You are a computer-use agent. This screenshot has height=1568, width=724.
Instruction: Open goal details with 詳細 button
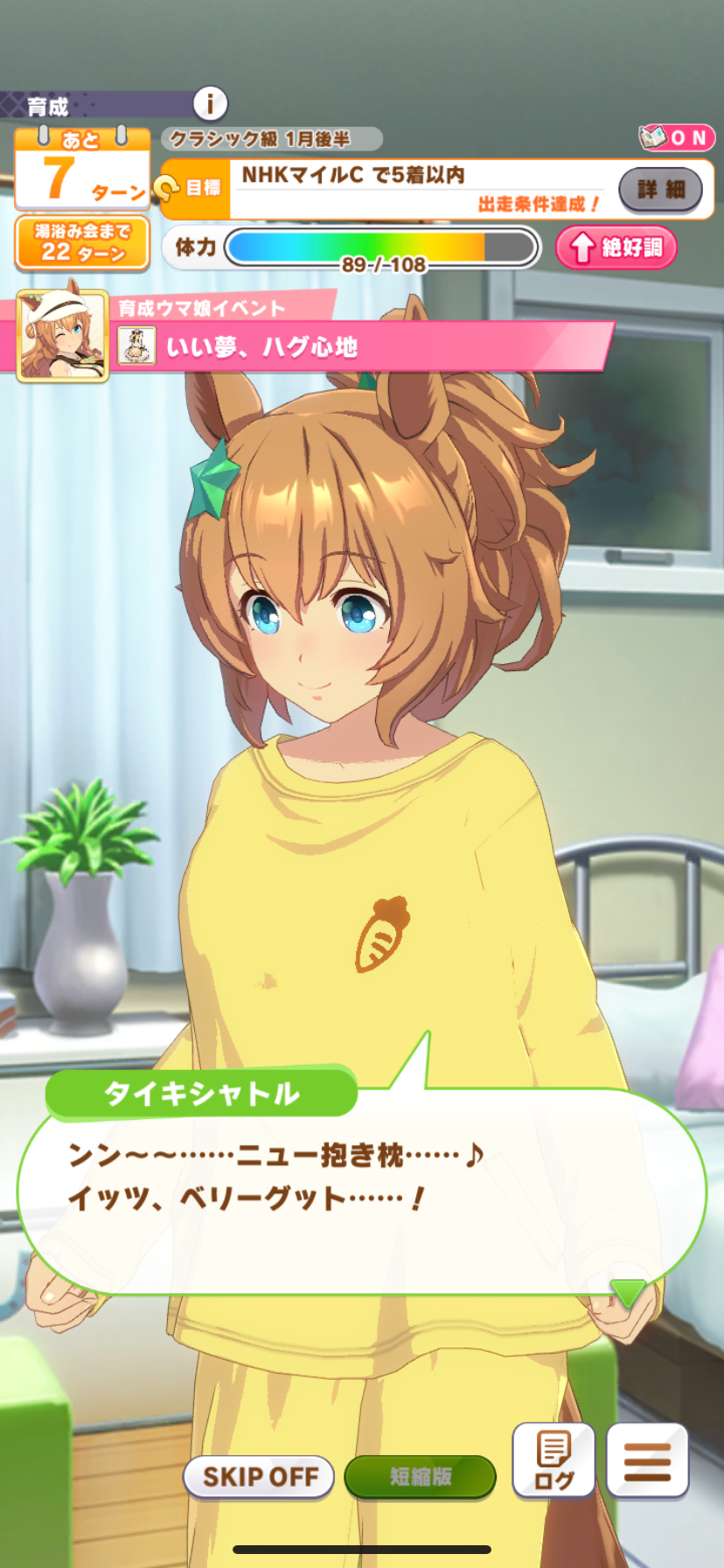660,189
